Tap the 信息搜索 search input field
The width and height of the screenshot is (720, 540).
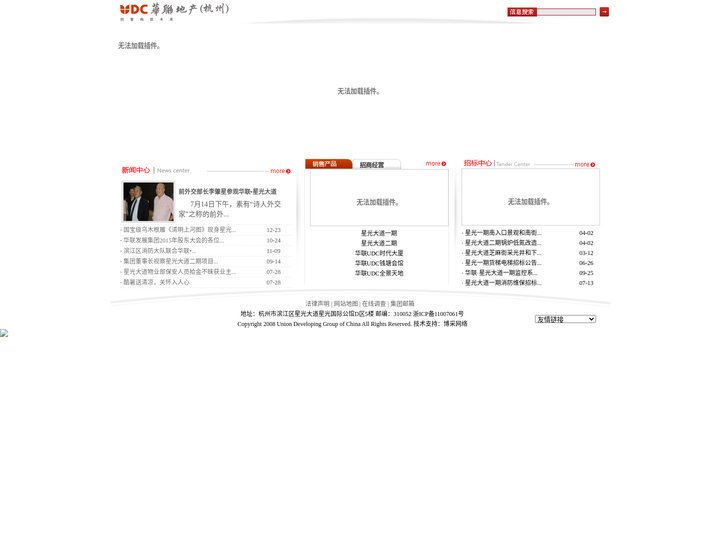click(566, 12)
